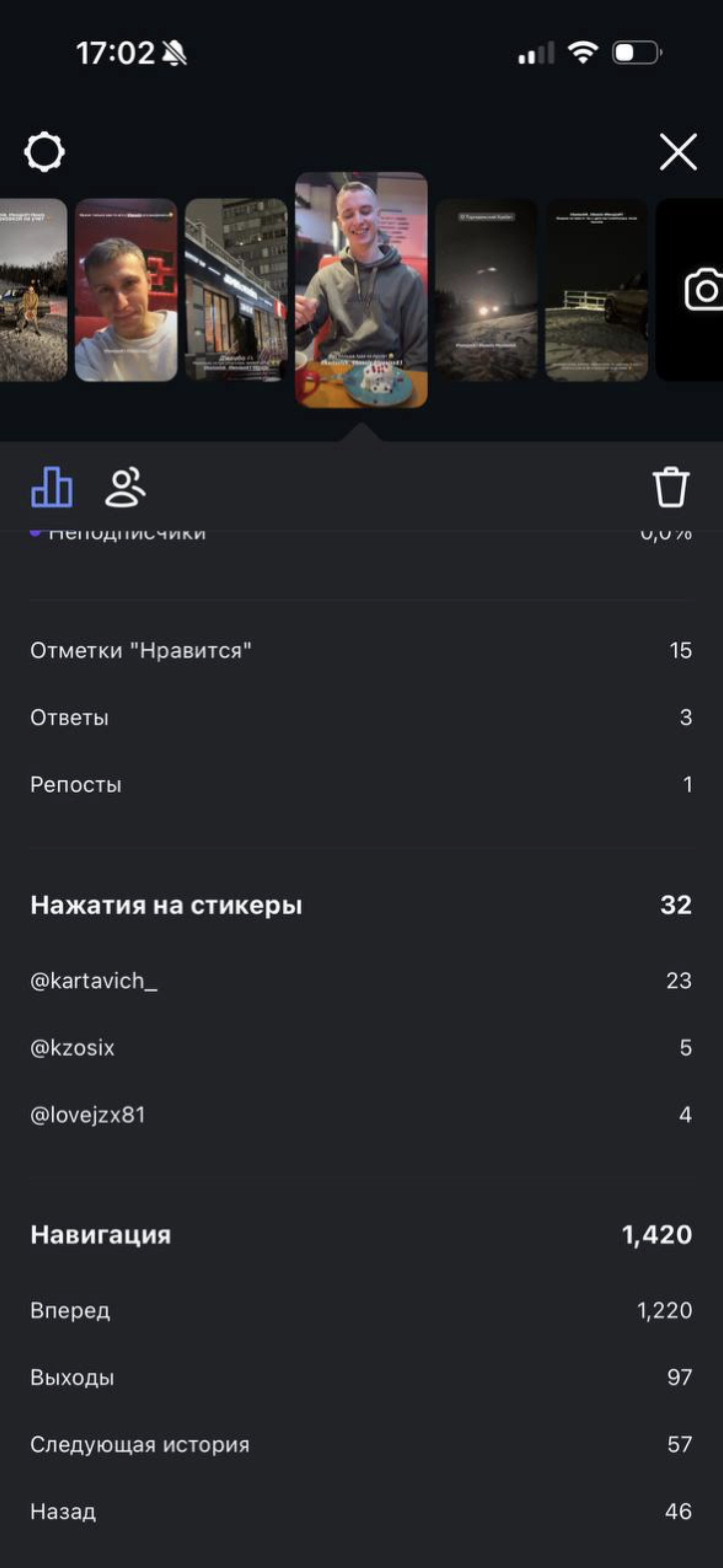Select the story with red seat selfie

point(126,290)
